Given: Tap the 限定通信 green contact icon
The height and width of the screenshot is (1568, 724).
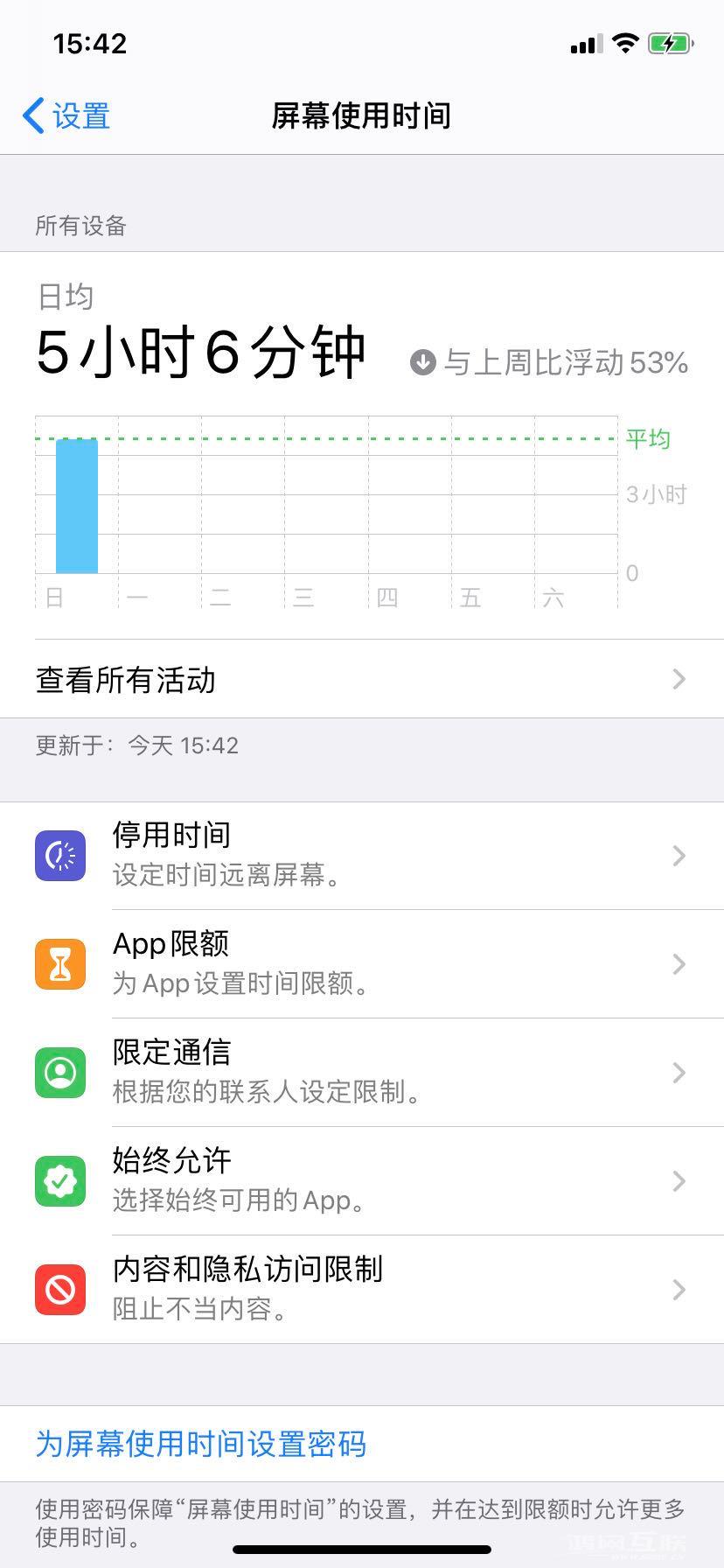Looking at the screenshot, I should coord(59,1072).
